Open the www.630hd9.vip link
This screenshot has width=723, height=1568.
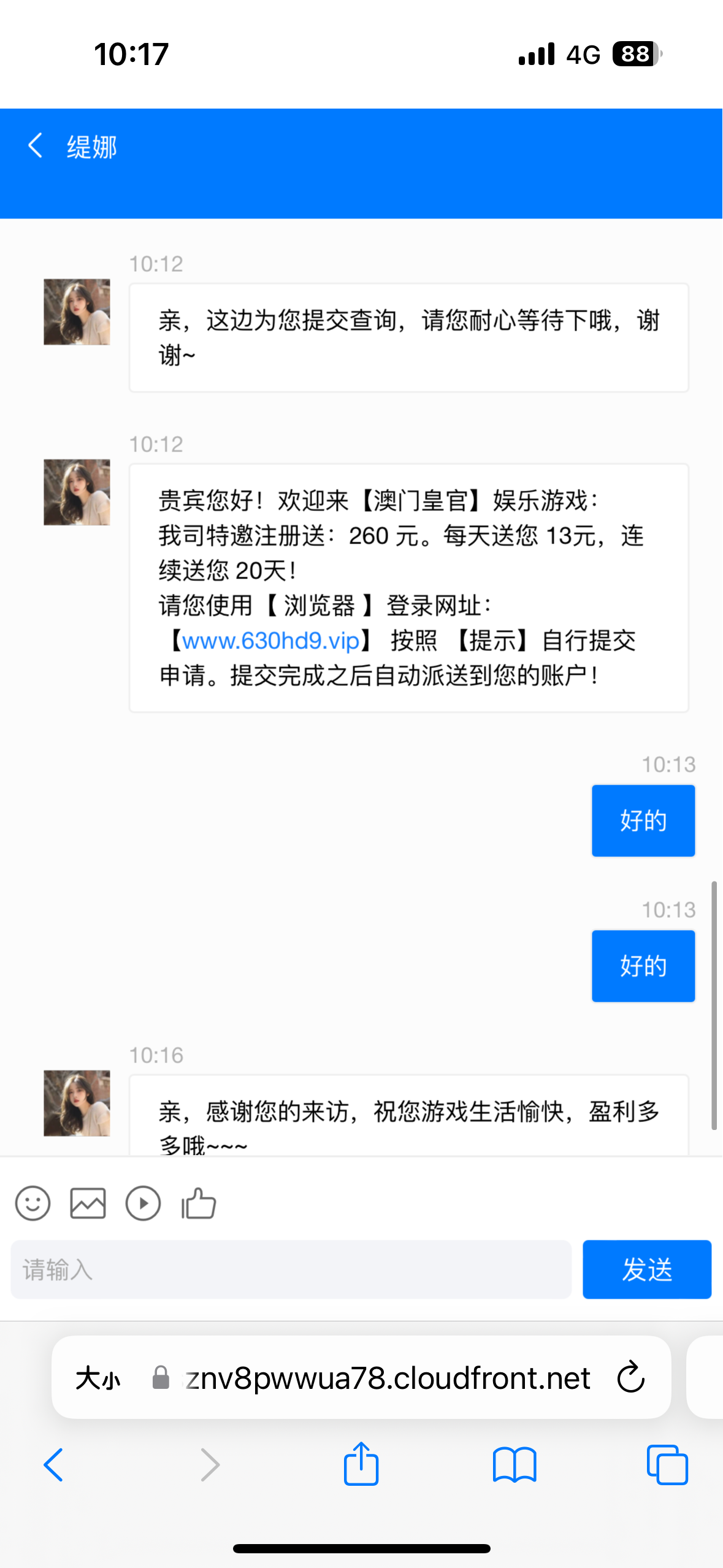click(x=270, y=640)
